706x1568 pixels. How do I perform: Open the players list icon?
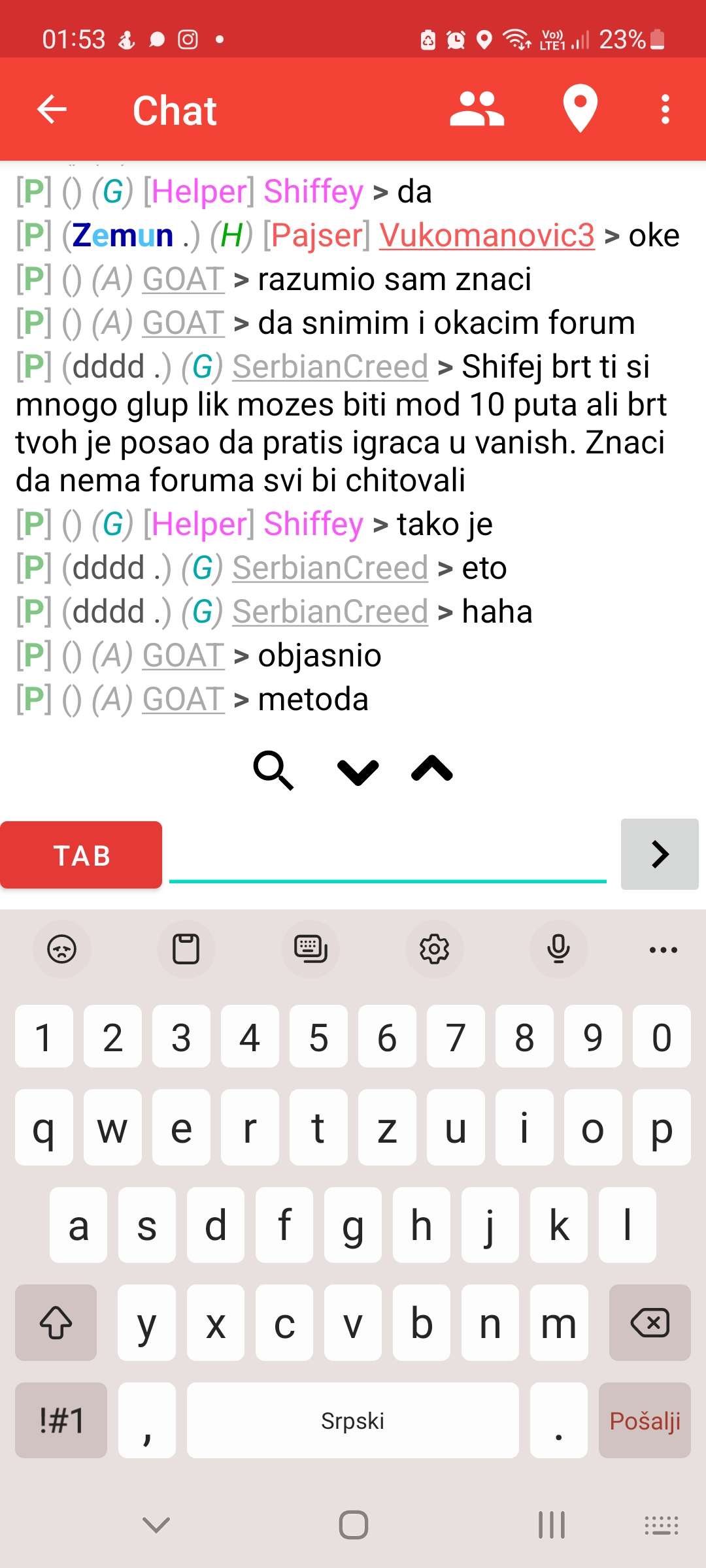tap(477, 109)
